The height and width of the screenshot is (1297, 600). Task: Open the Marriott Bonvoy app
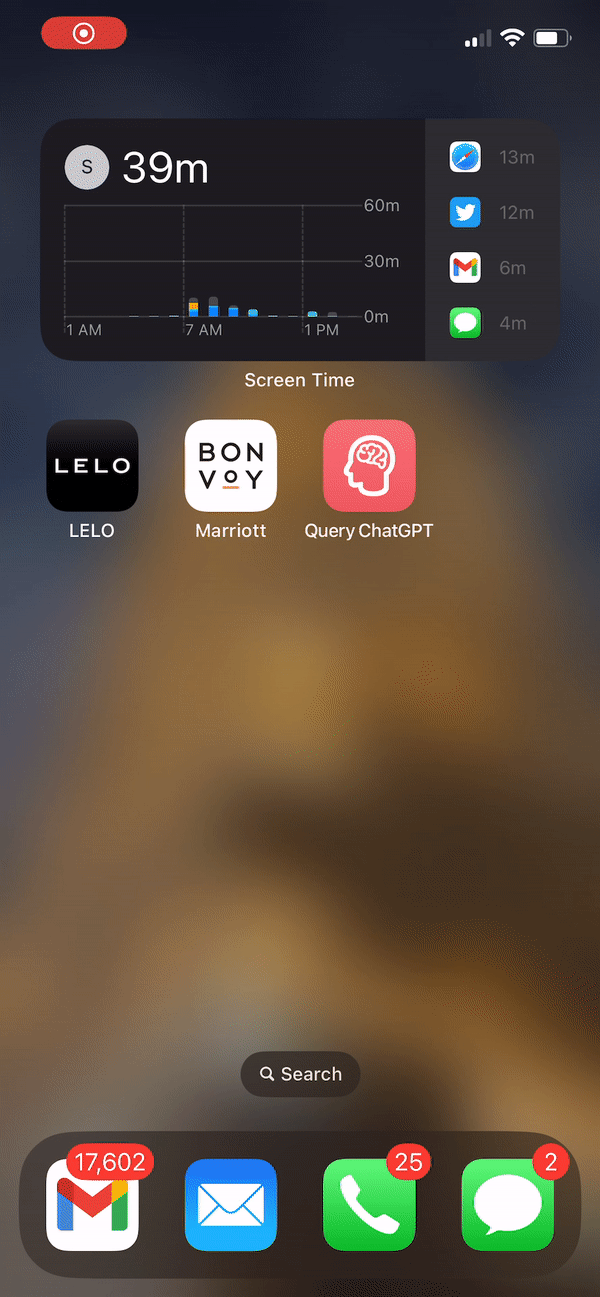[x=231, y=466]
